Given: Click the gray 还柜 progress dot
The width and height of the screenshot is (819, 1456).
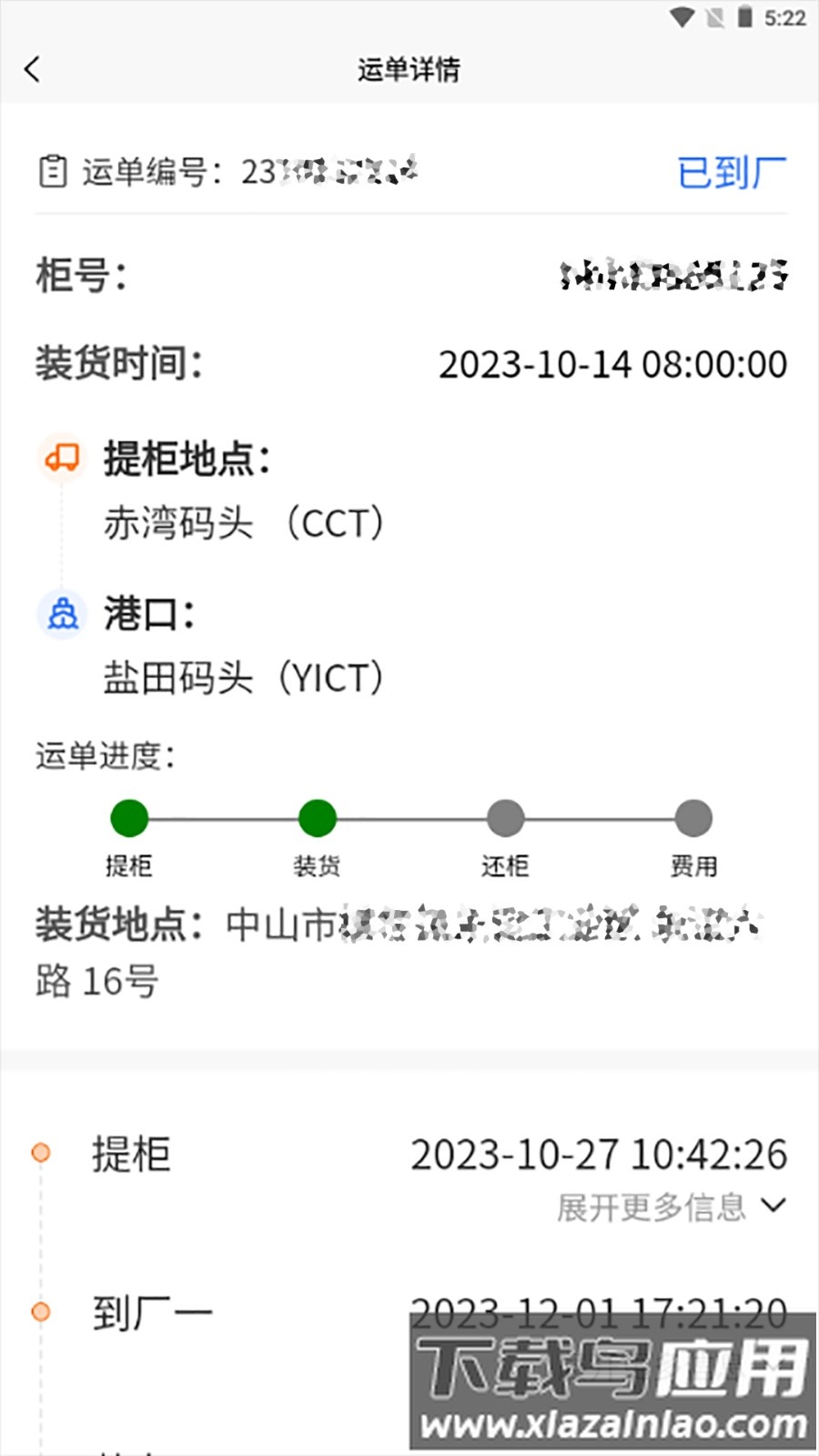Looking at the screenshot, I should pos(506,819).
